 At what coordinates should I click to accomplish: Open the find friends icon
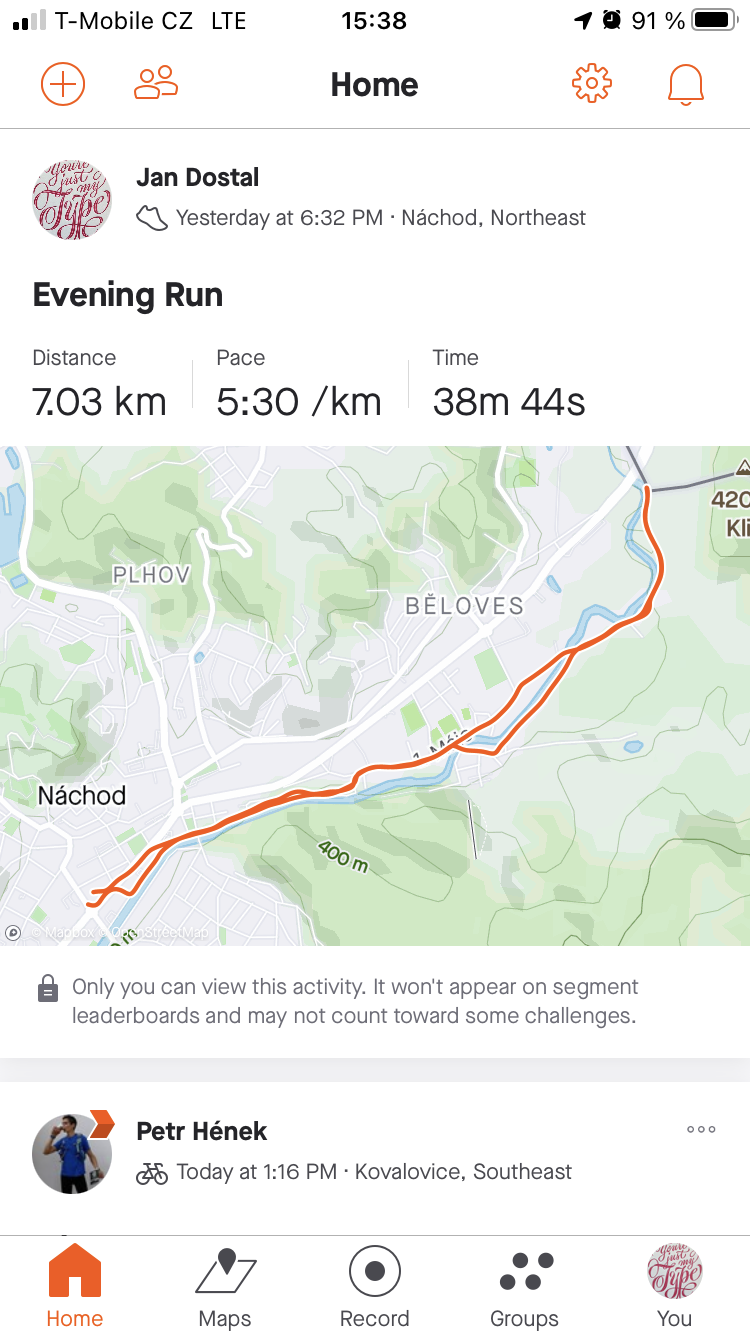pos(156,83)
